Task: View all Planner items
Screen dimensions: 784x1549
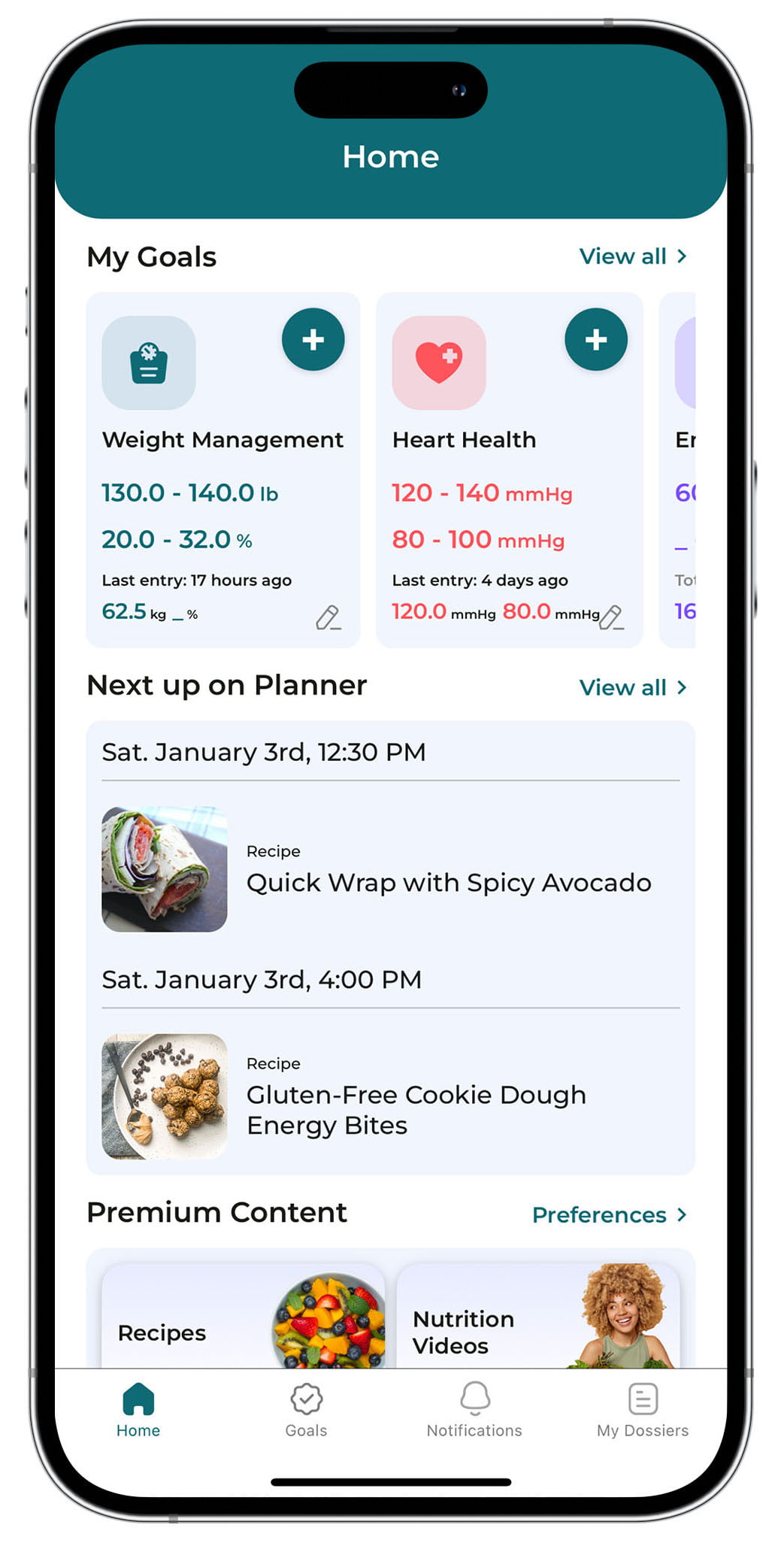Action: [x=632, y=687]
